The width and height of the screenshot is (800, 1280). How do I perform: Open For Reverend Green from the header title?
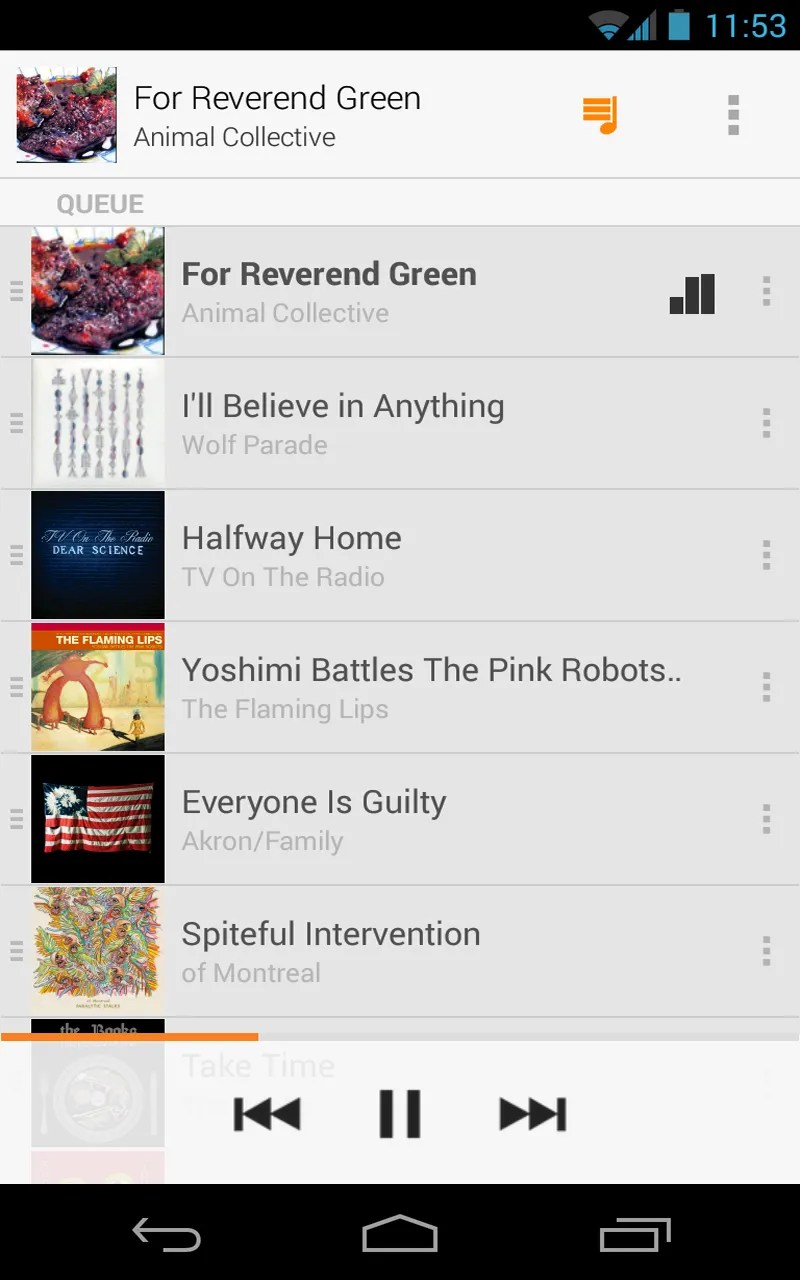[x=277, y=97]
